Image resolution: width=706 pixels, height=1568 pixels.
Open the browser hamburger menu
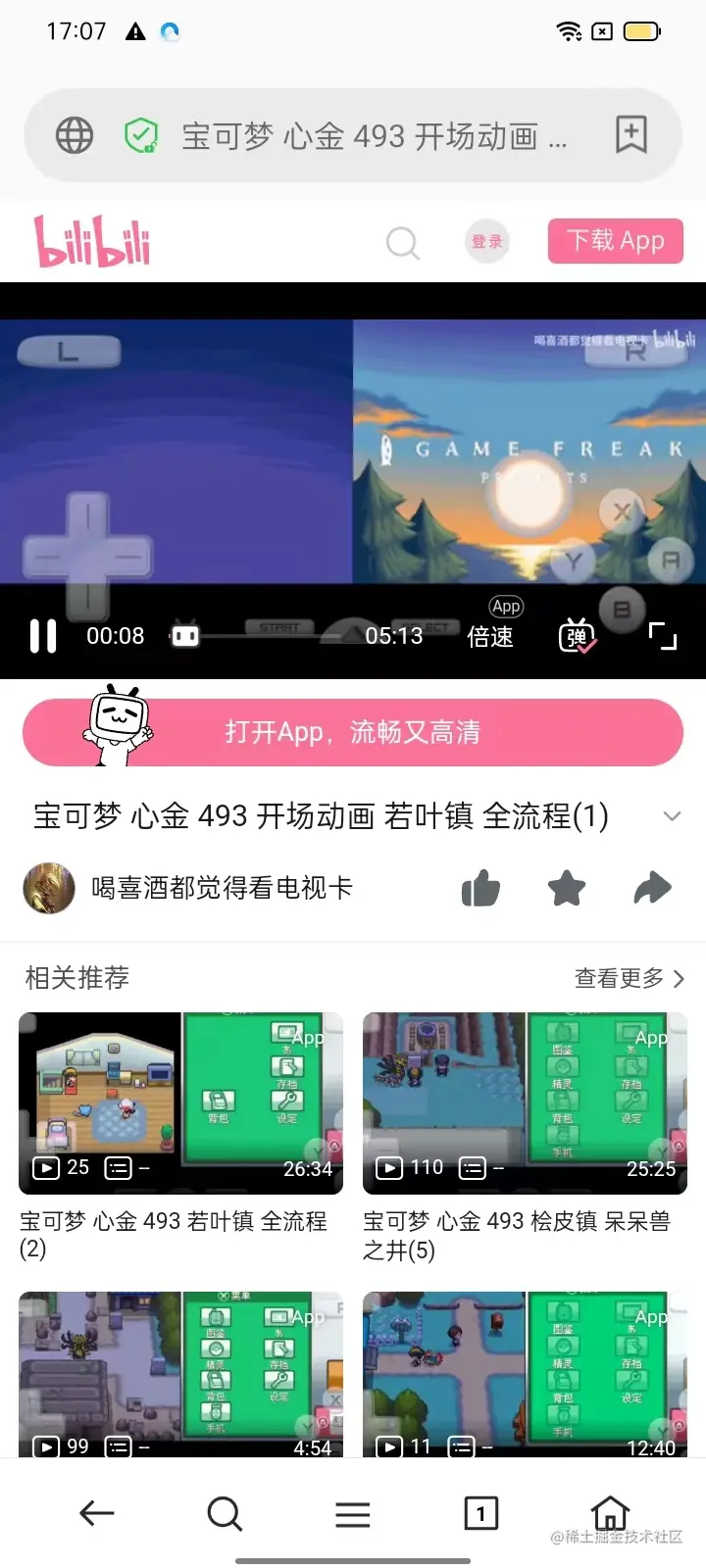click(353, 1514)
